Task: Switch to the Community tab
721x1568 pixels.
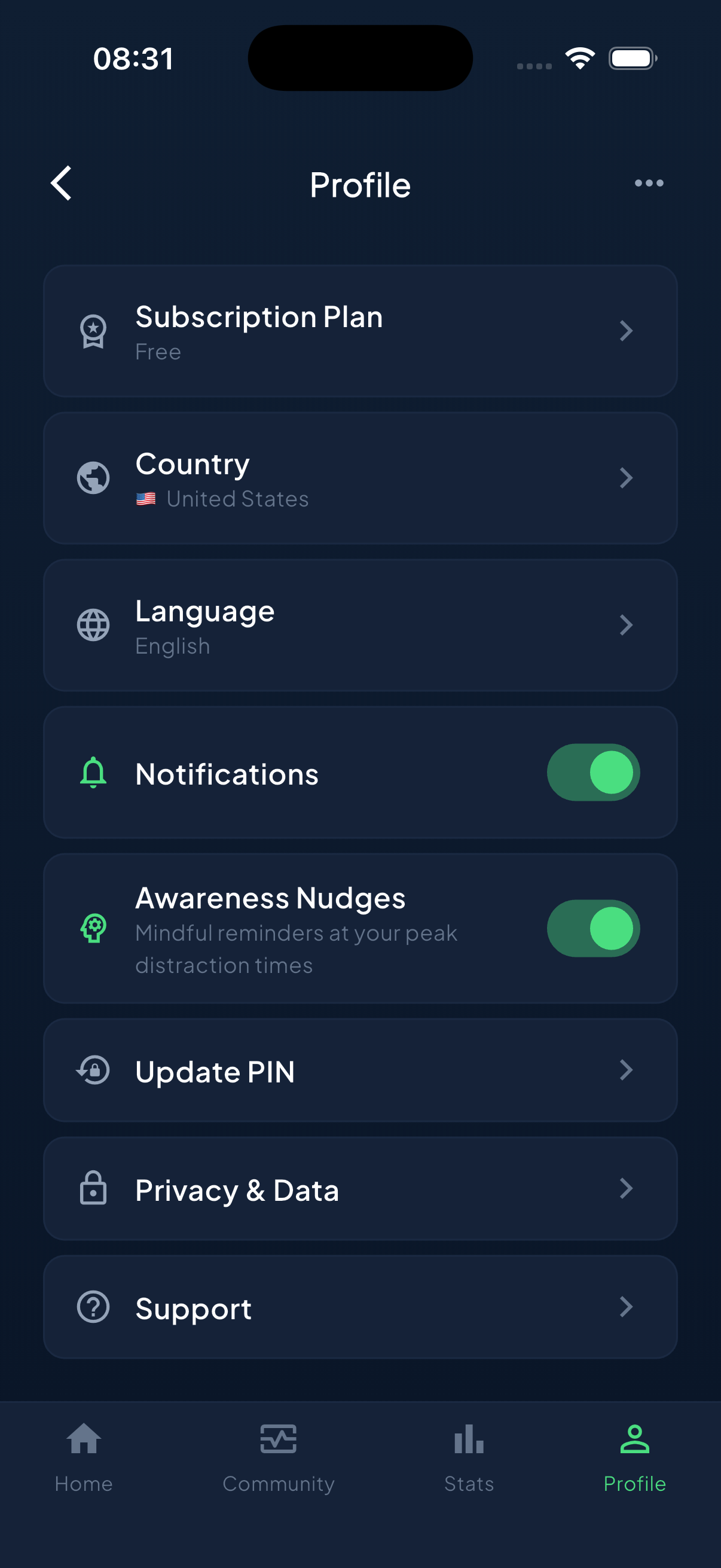Action: click(x=279, y=1458)
